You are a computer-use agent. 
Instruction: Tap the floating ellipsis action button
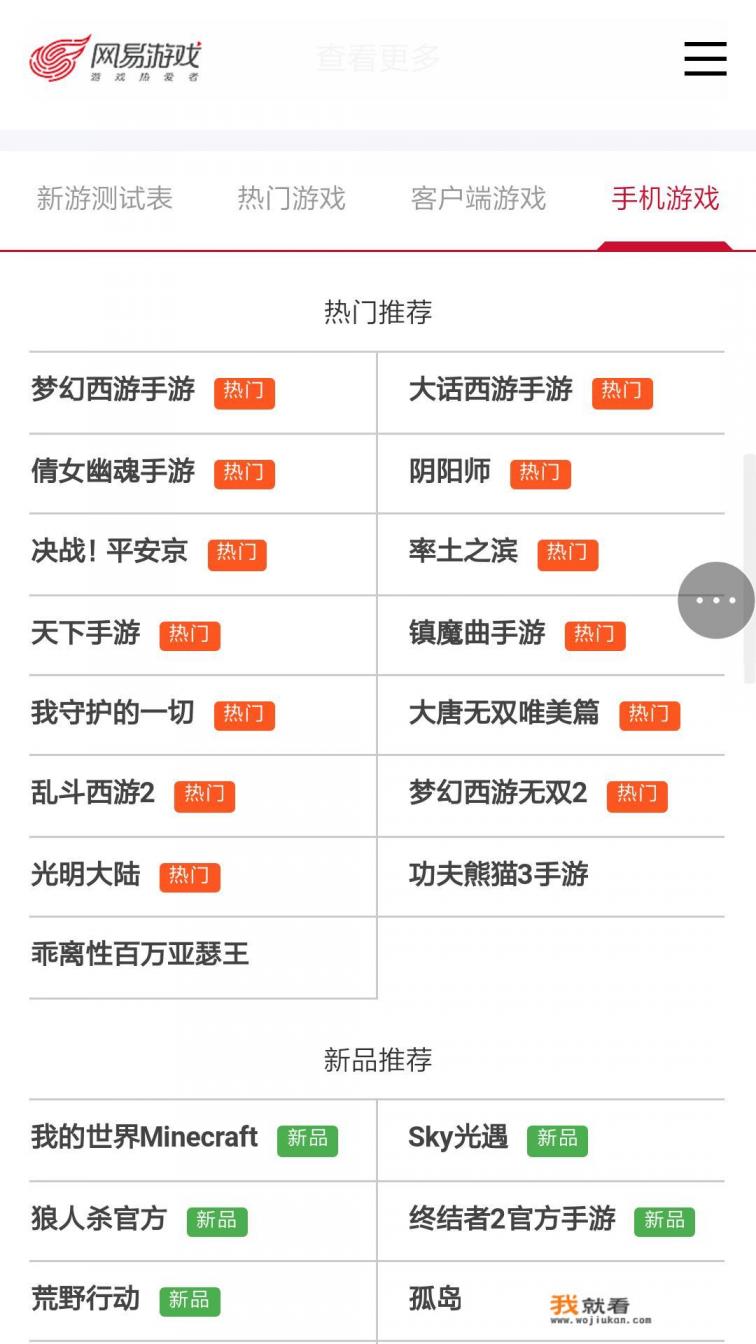(x=716, y=600)
